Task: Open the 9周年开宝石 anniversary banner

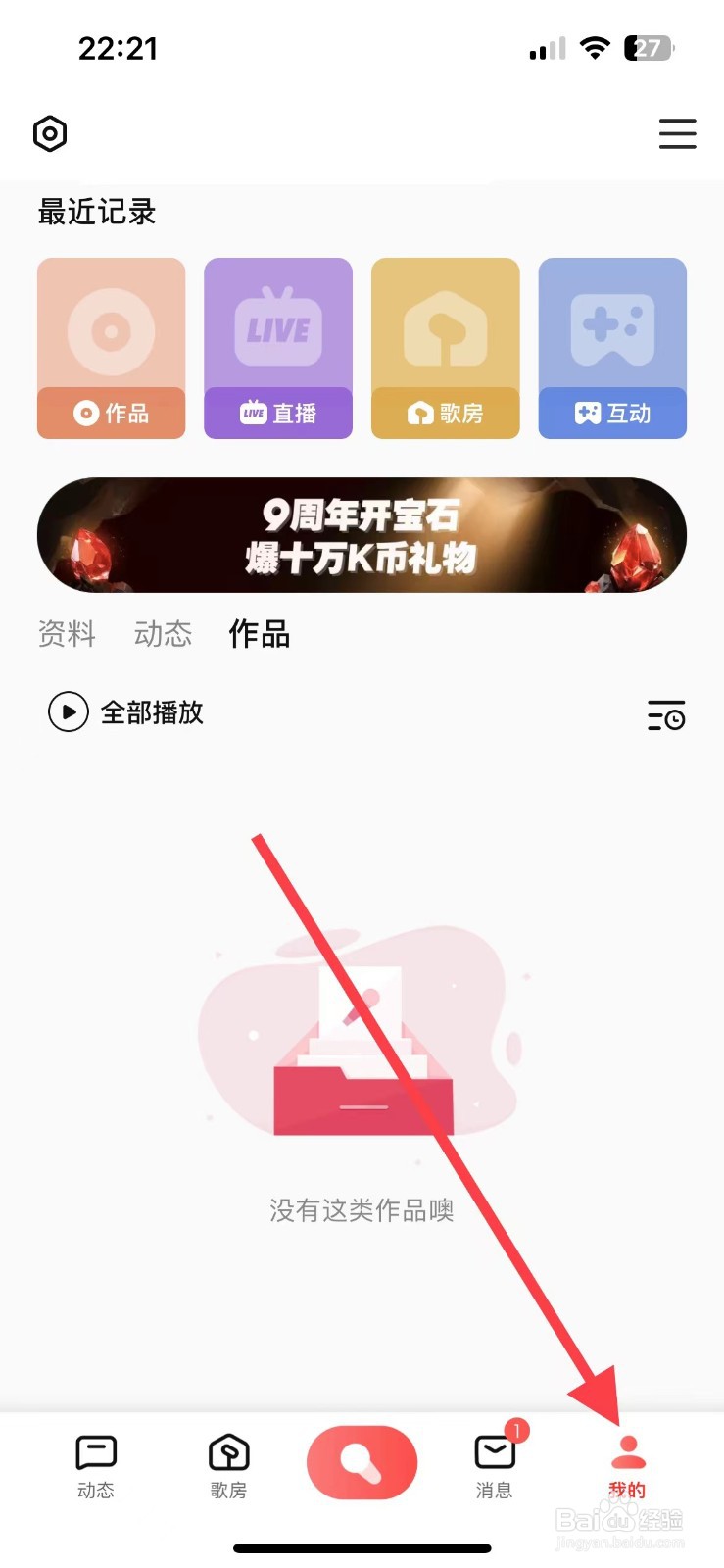Action: [362, 535]
